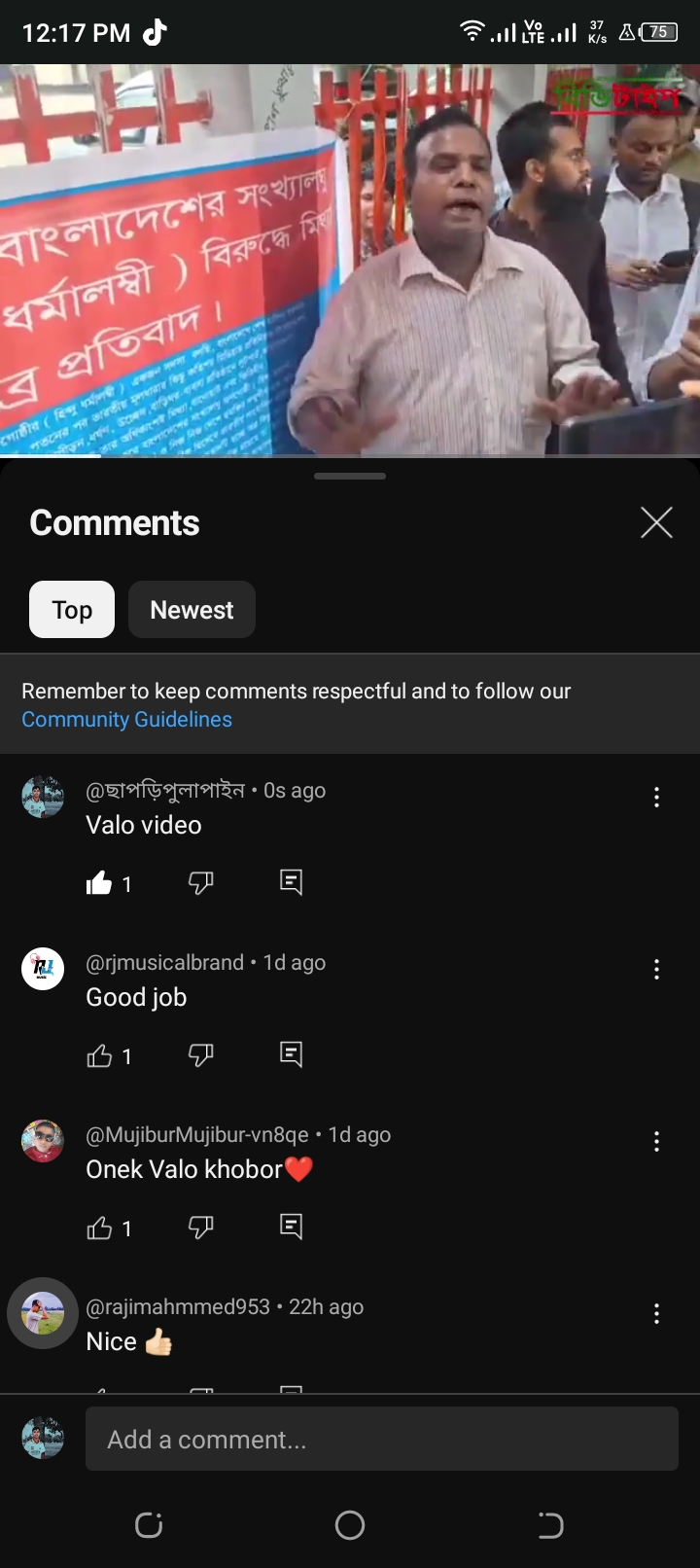Like the "Good job" comment
The image size is (700, 1568).
99,1055
